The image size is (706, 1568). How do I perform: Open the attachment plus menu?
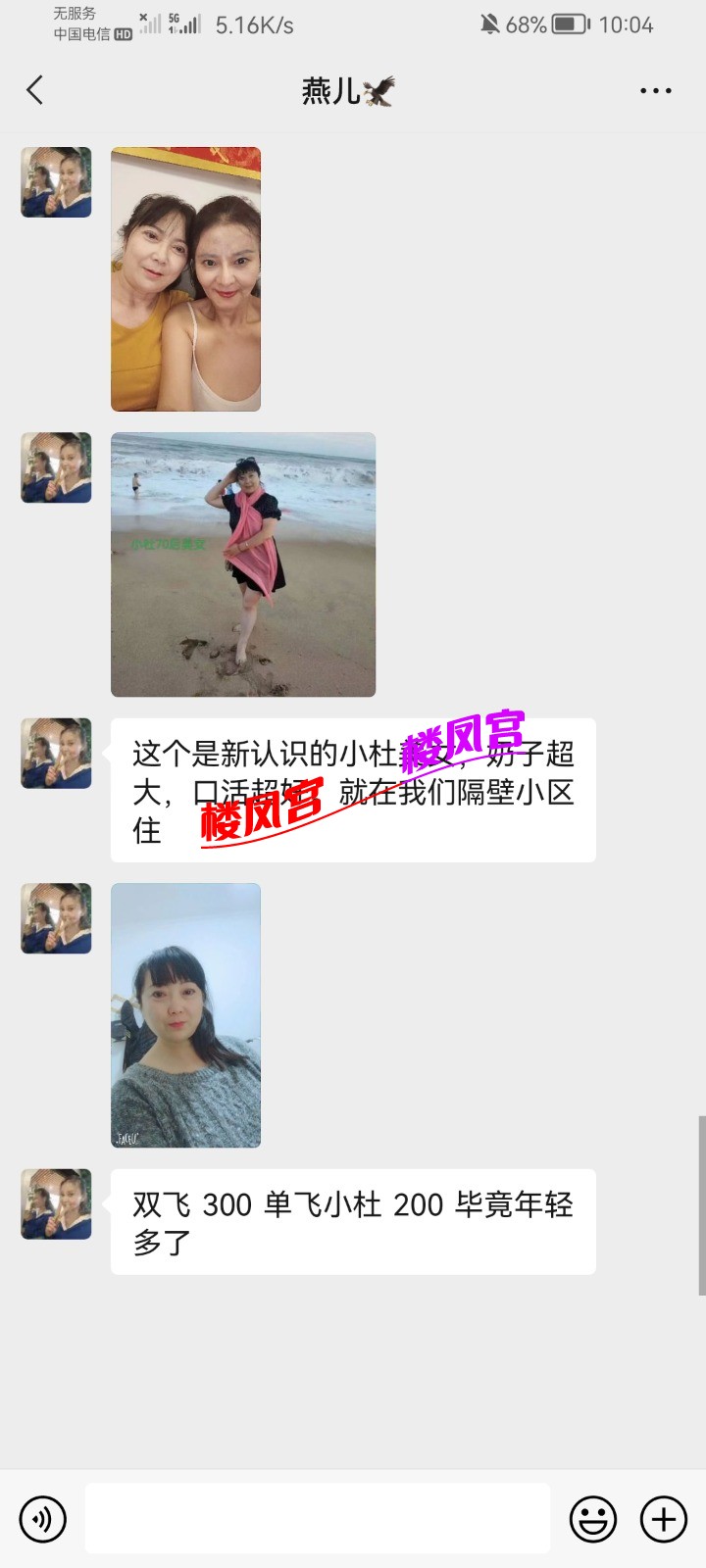[x=662, y=1518]
